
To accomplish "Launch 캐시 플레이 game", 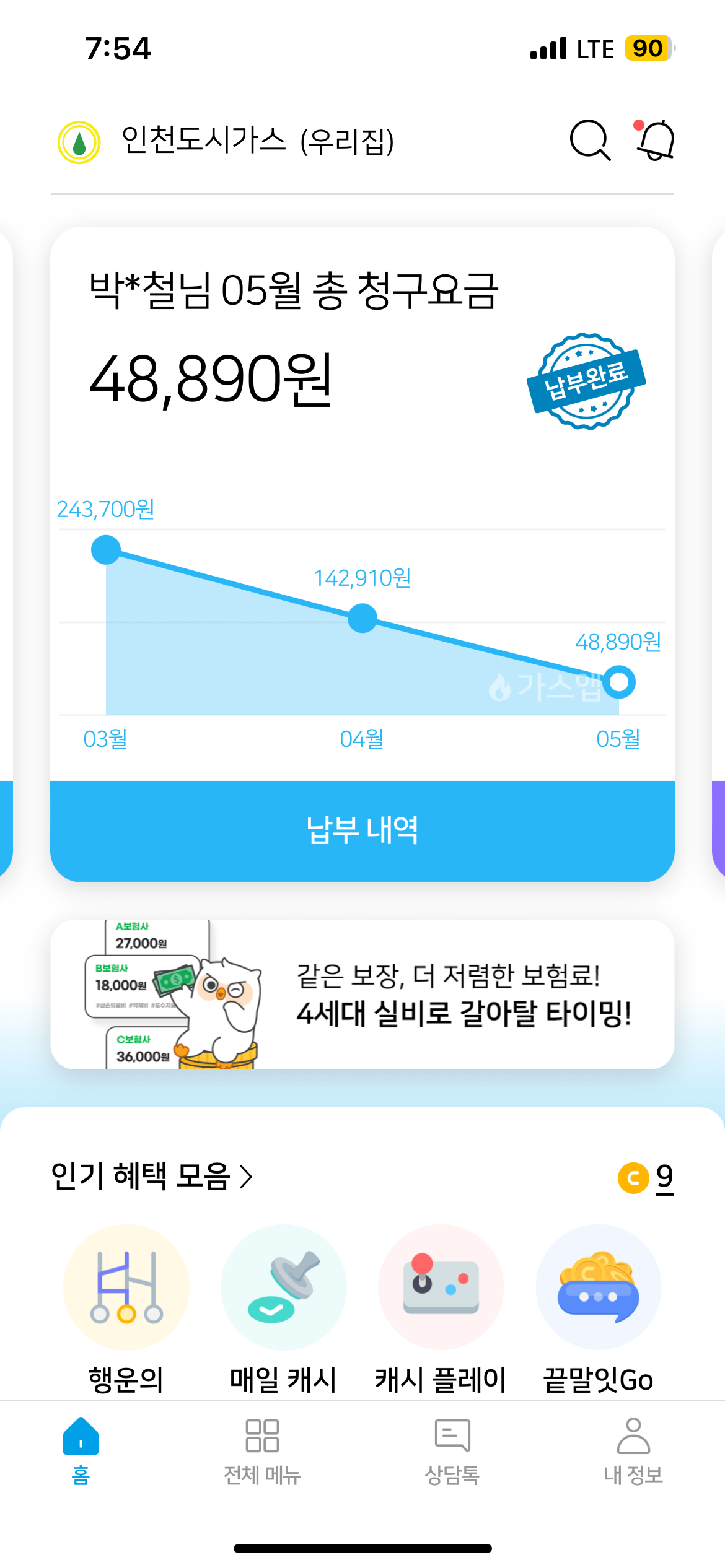I will tap(441, 1305).
